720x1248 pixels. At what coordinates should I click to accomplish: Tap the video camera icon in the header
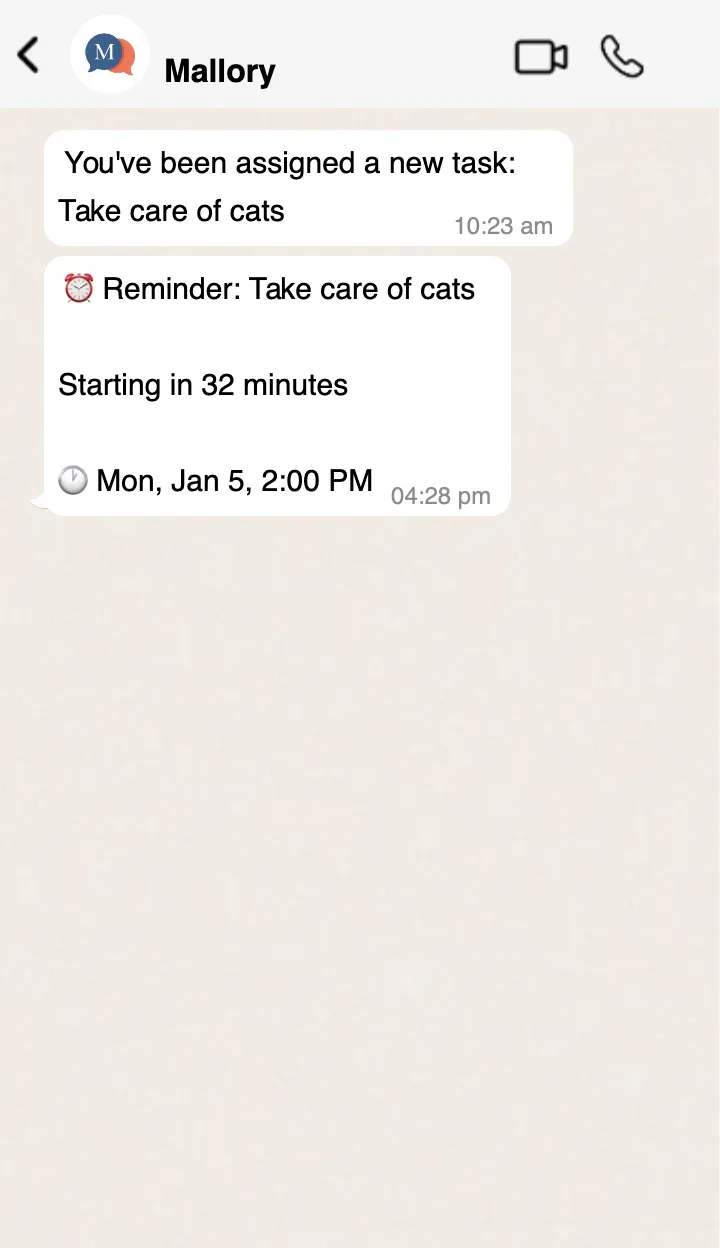point(541,57)
